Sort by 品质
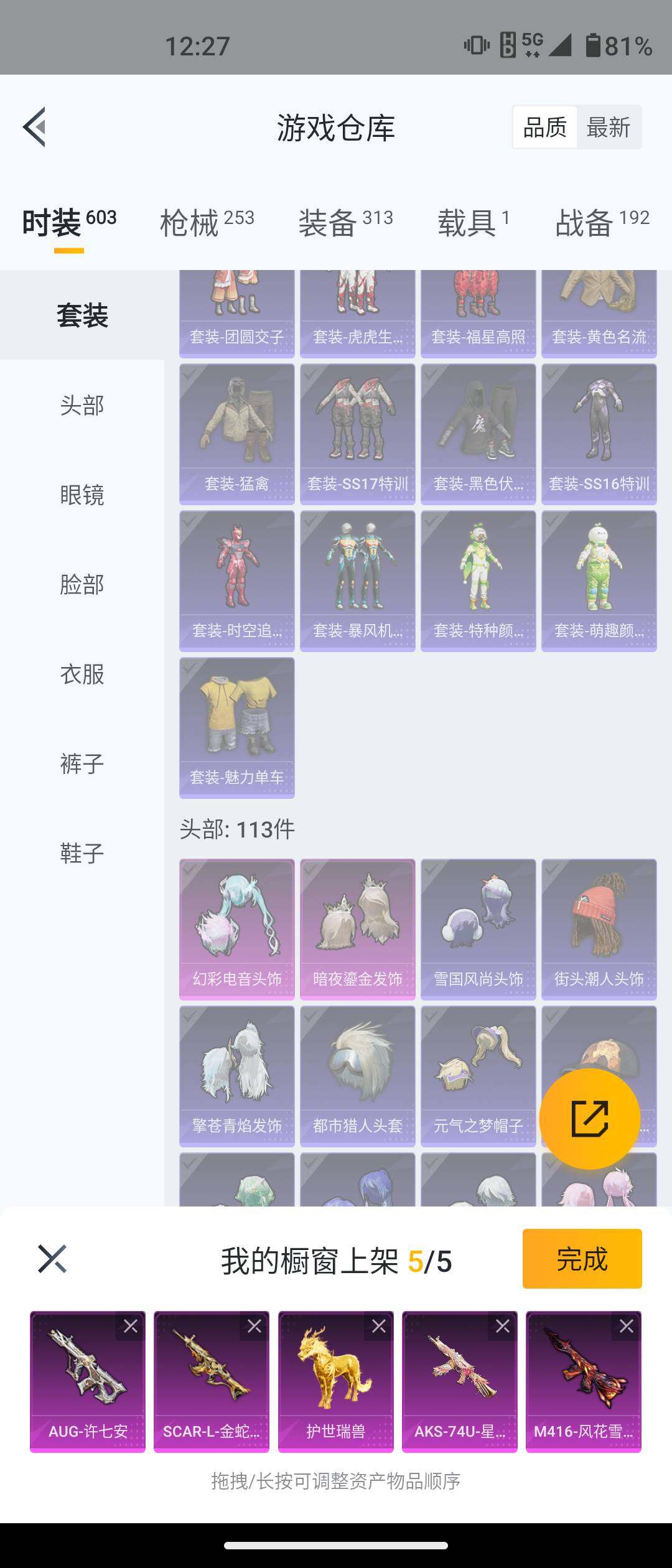Screen dimensions: 672x1568 544,127
